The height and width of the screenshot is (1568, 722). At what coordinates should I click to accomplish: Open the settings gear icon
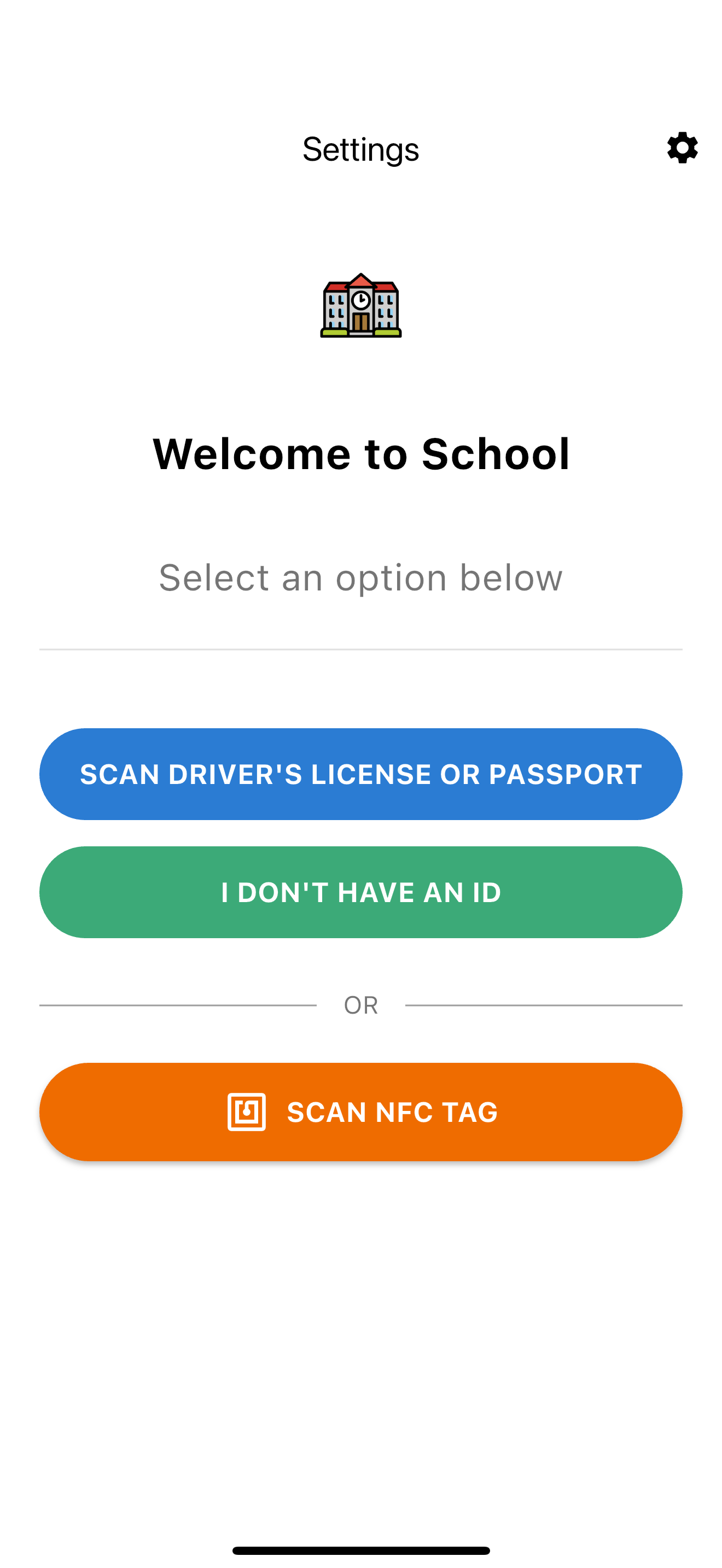click(682, 148)
